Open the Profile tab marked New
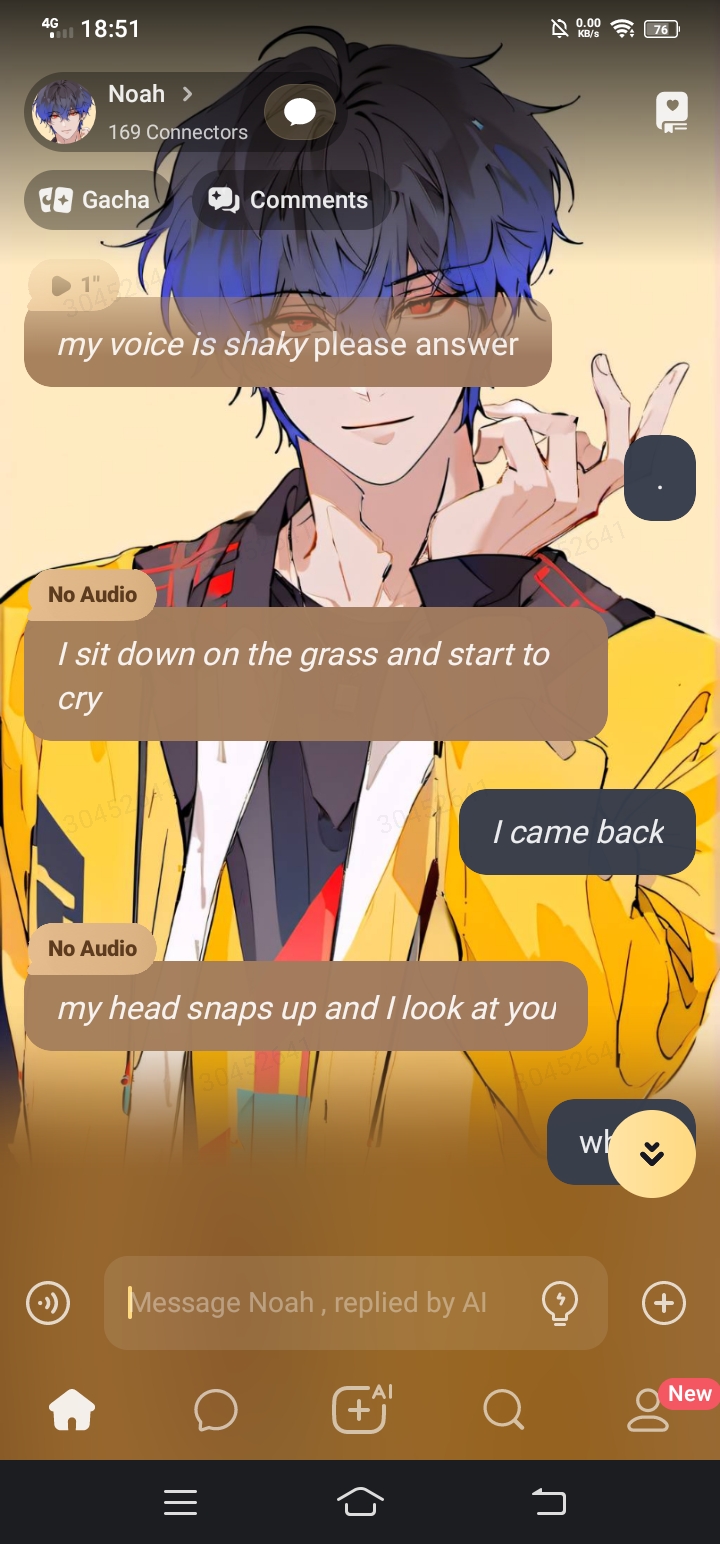 [648, 1410]
